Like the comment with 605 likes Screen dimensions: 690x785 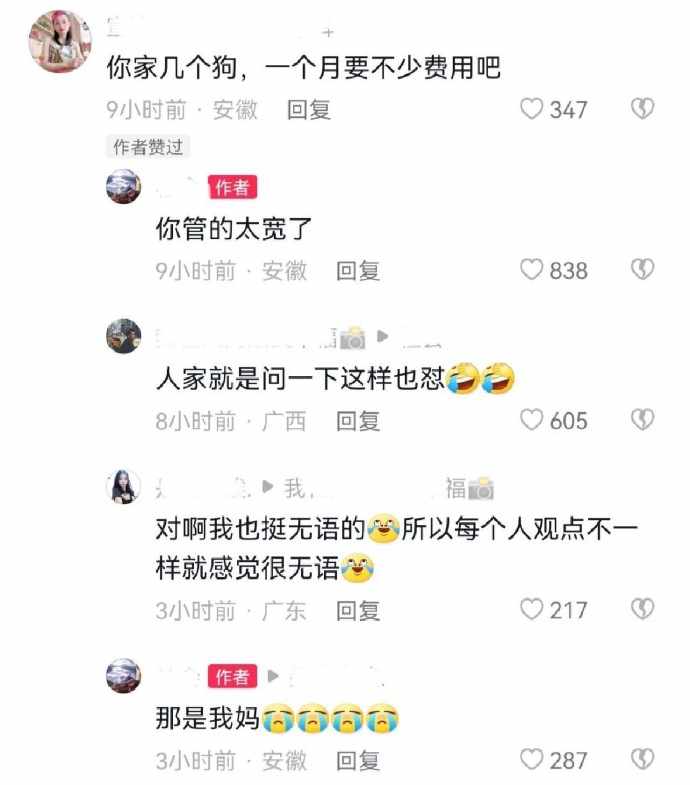coord(532,420)
